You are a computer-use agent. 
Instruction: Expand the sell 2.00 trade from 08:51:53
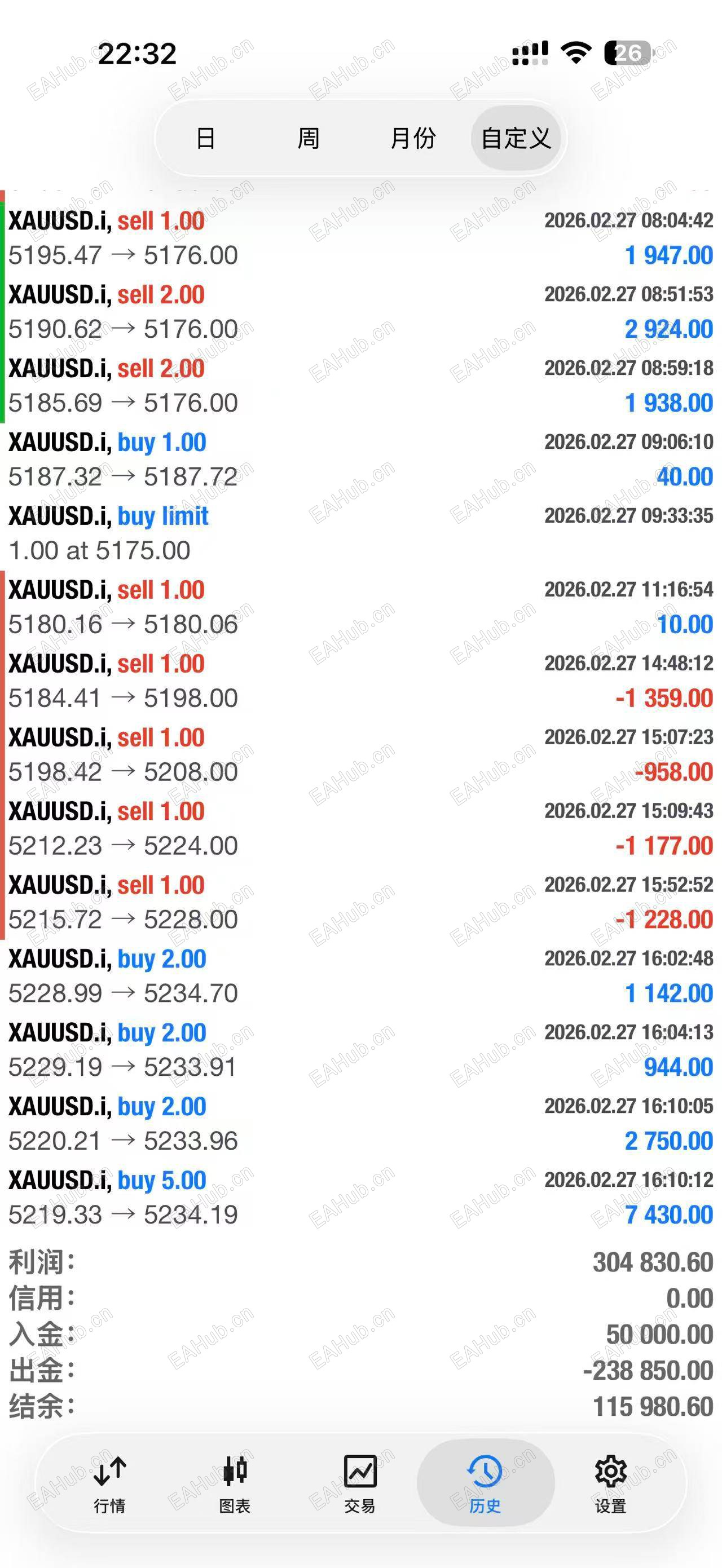tap(360, 312)
